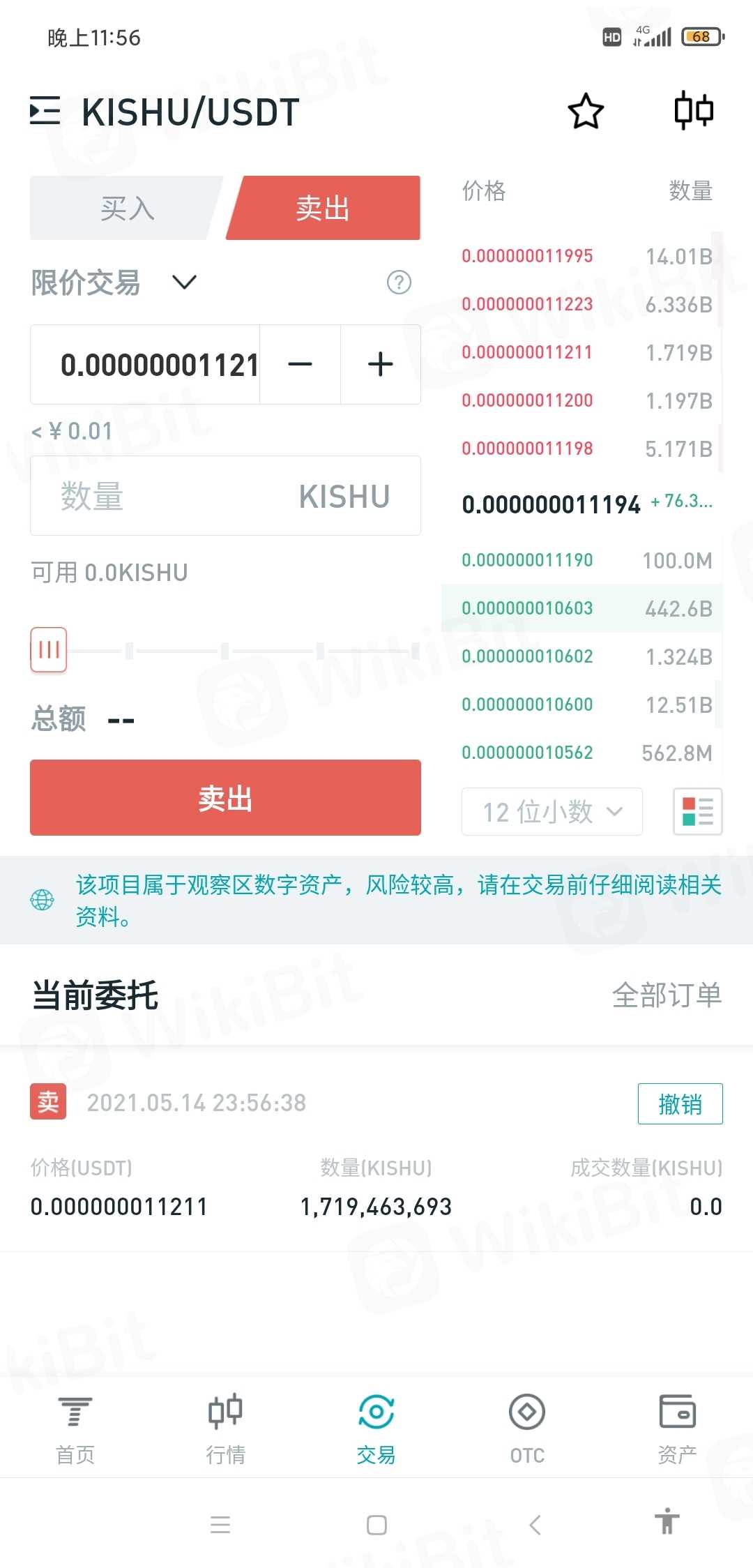
Task: Open the candlestick chart view
Action: (694, 112)
